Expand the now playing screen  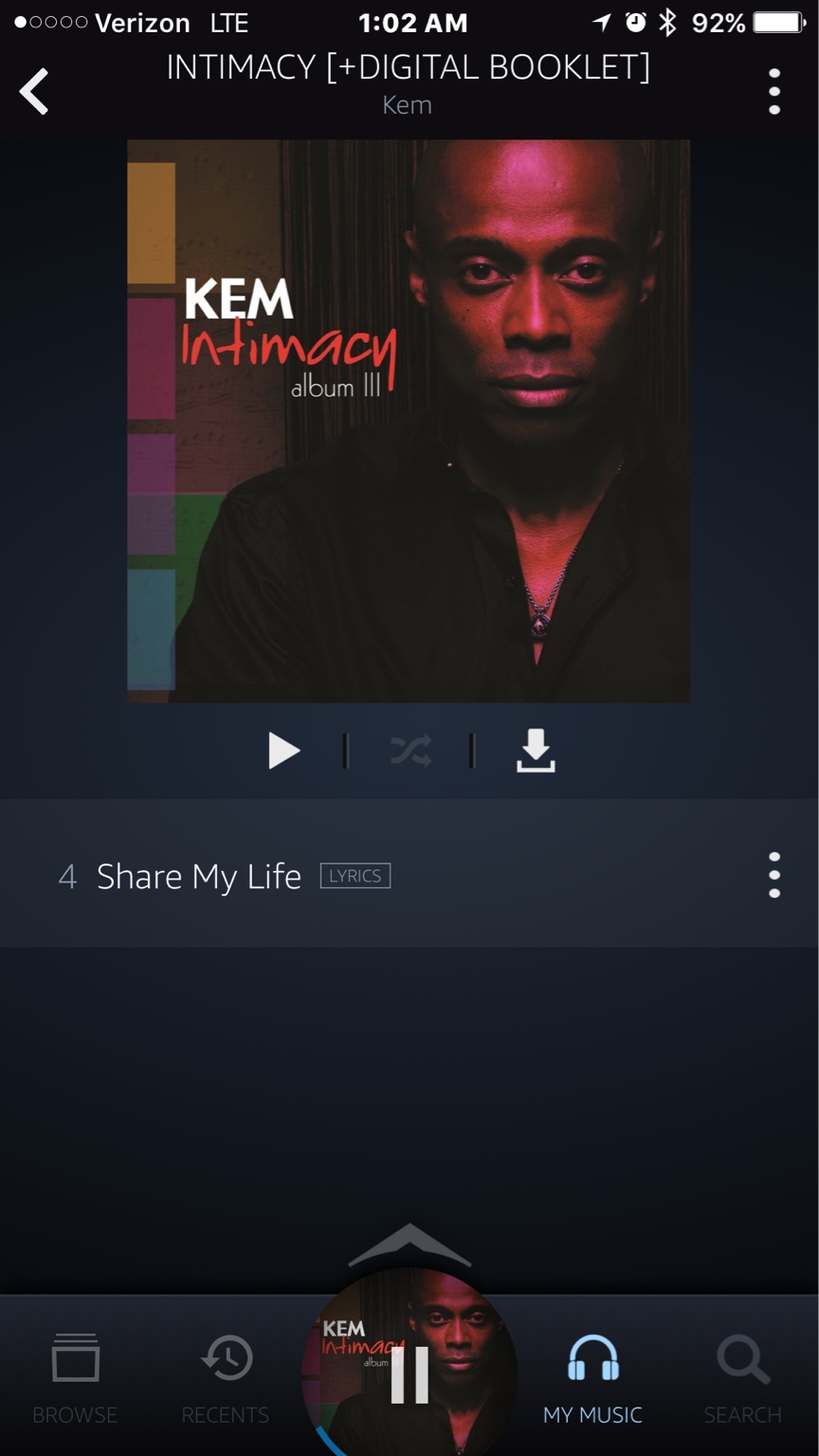click(409, 1245)
